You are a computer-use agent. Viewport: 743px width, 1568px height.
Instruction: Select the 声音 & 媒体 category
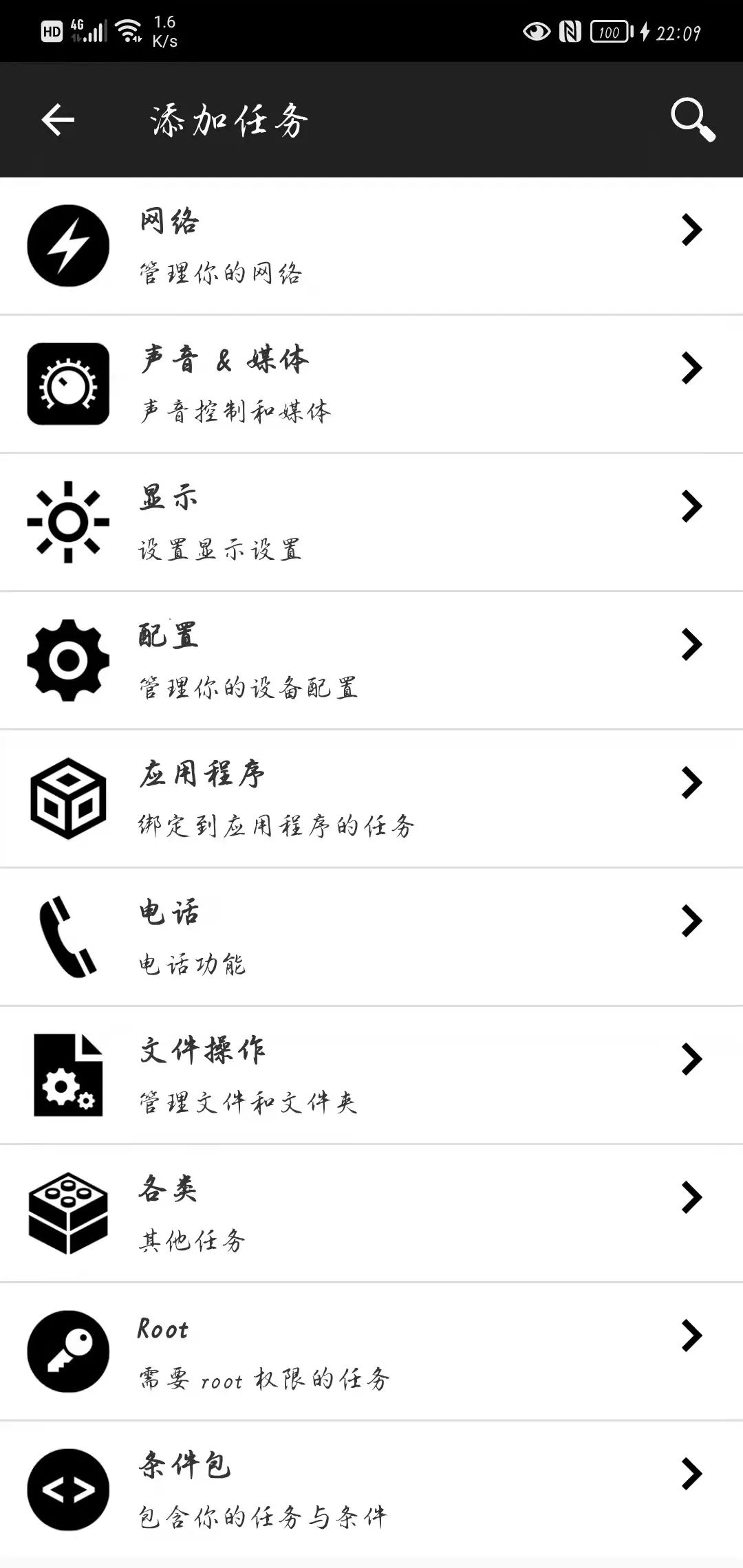click(371, 384)
